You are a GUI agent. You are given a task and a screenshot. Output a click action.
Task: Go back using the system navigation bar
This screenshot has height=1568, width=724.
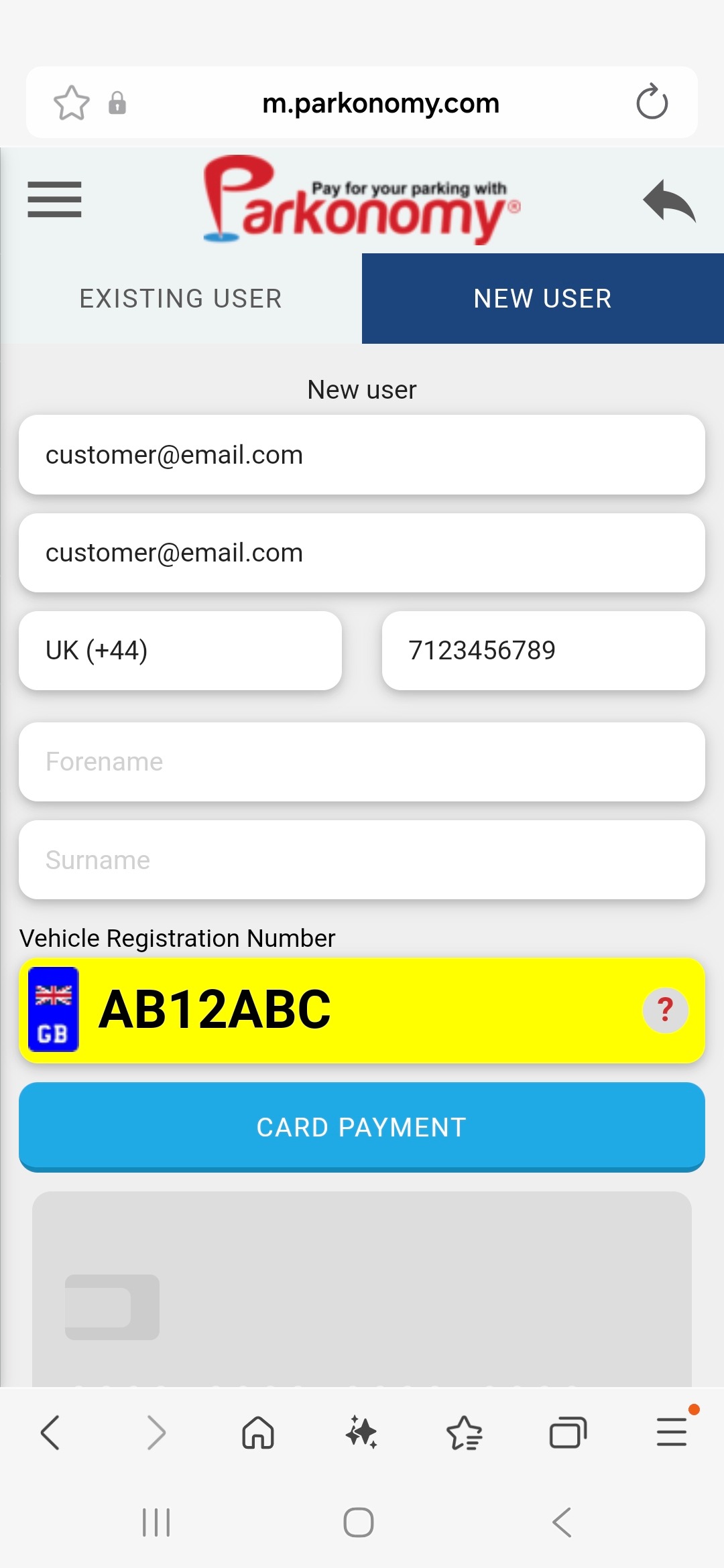pyautogui.click(x=562, y=1522)
